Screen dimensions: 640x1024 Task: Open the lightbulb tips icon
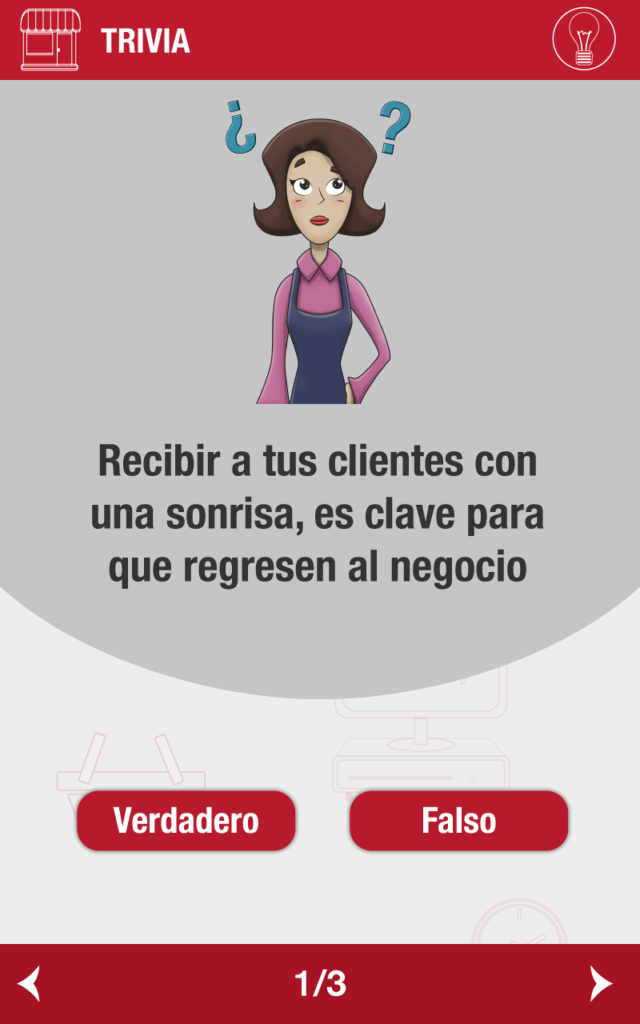click(x=584, y=39)
